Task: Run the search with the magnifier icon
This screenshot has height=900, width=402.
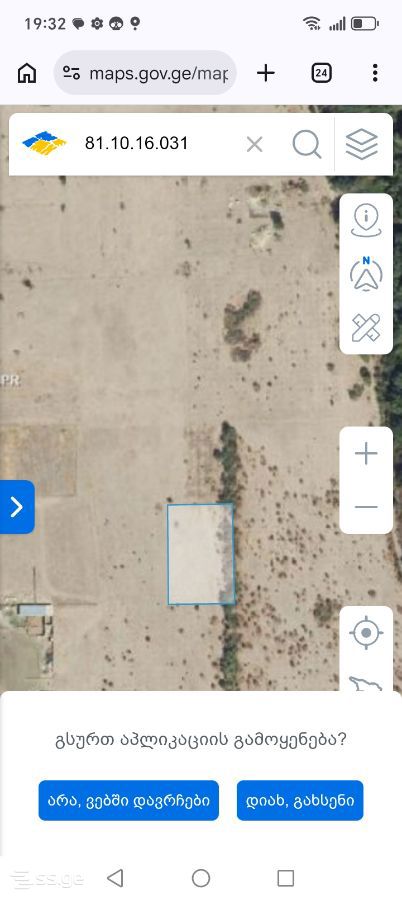Action: pos(307,144)
